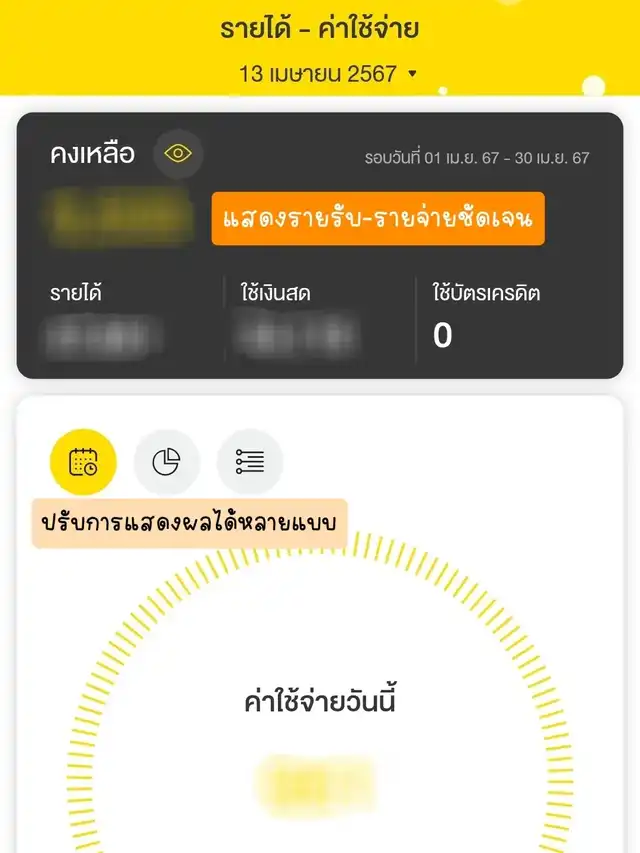Switch to the calendar daily view

(x=83, y=461)
